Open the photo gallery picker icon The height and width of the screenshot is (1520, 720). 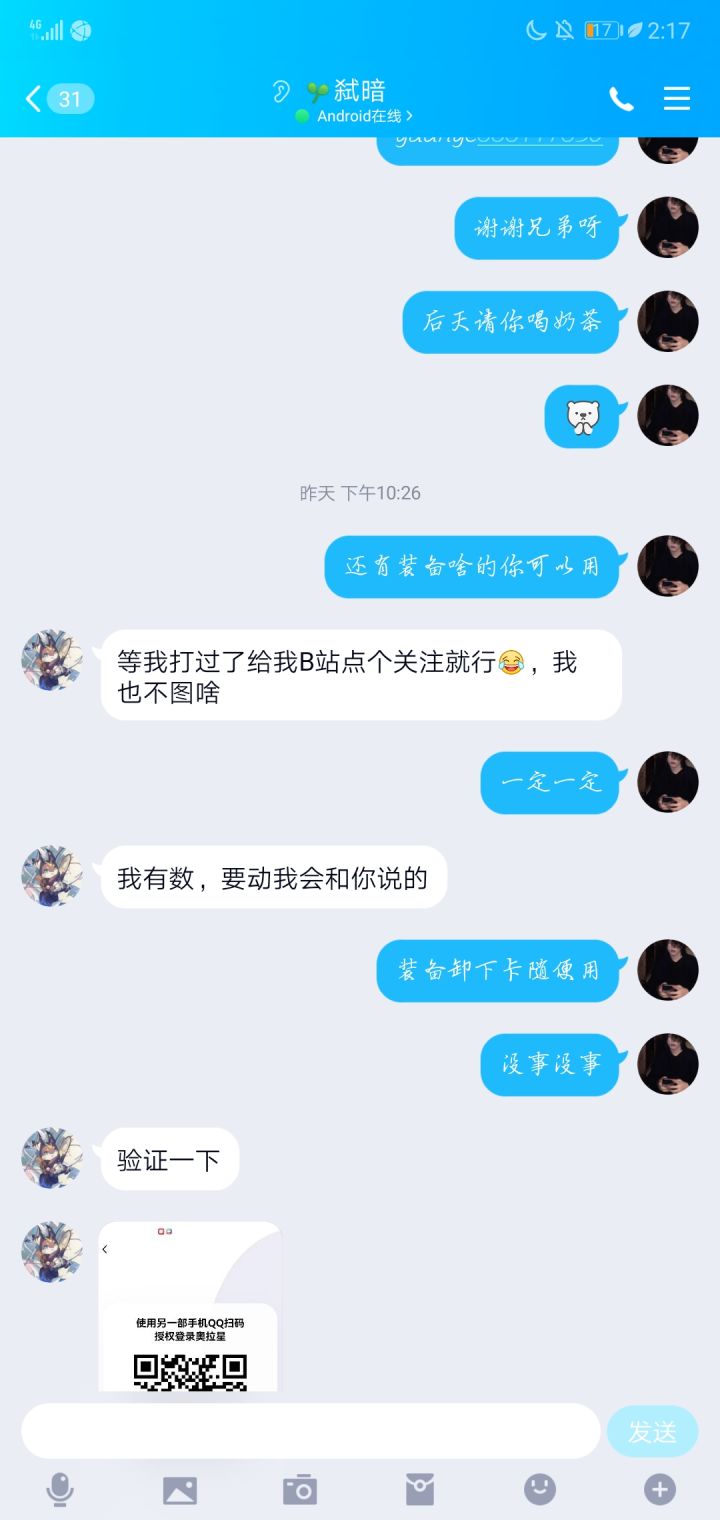(x=179, y=1488)
